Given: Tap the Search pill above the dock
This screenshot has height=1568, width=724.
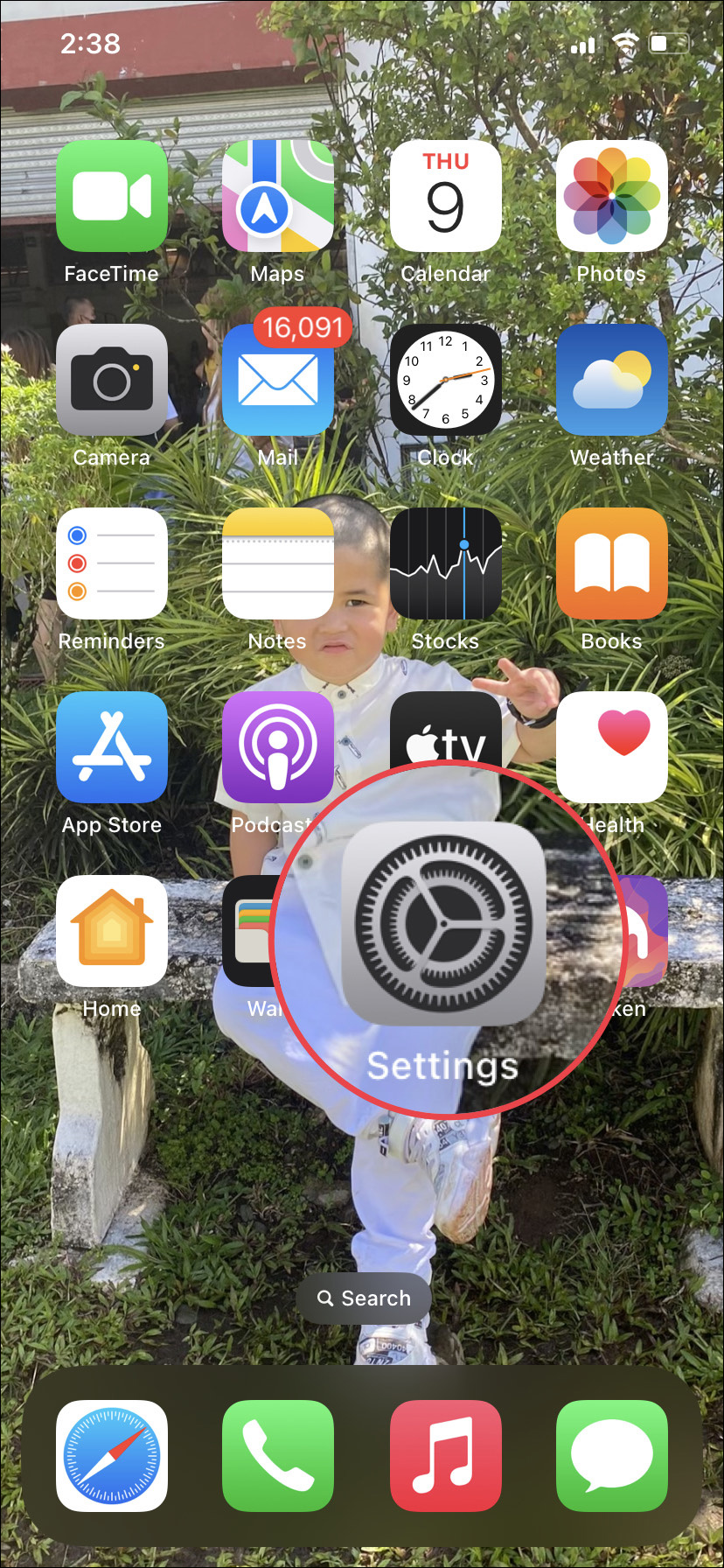Looking at the screenshot, I should coord(363,1298).
